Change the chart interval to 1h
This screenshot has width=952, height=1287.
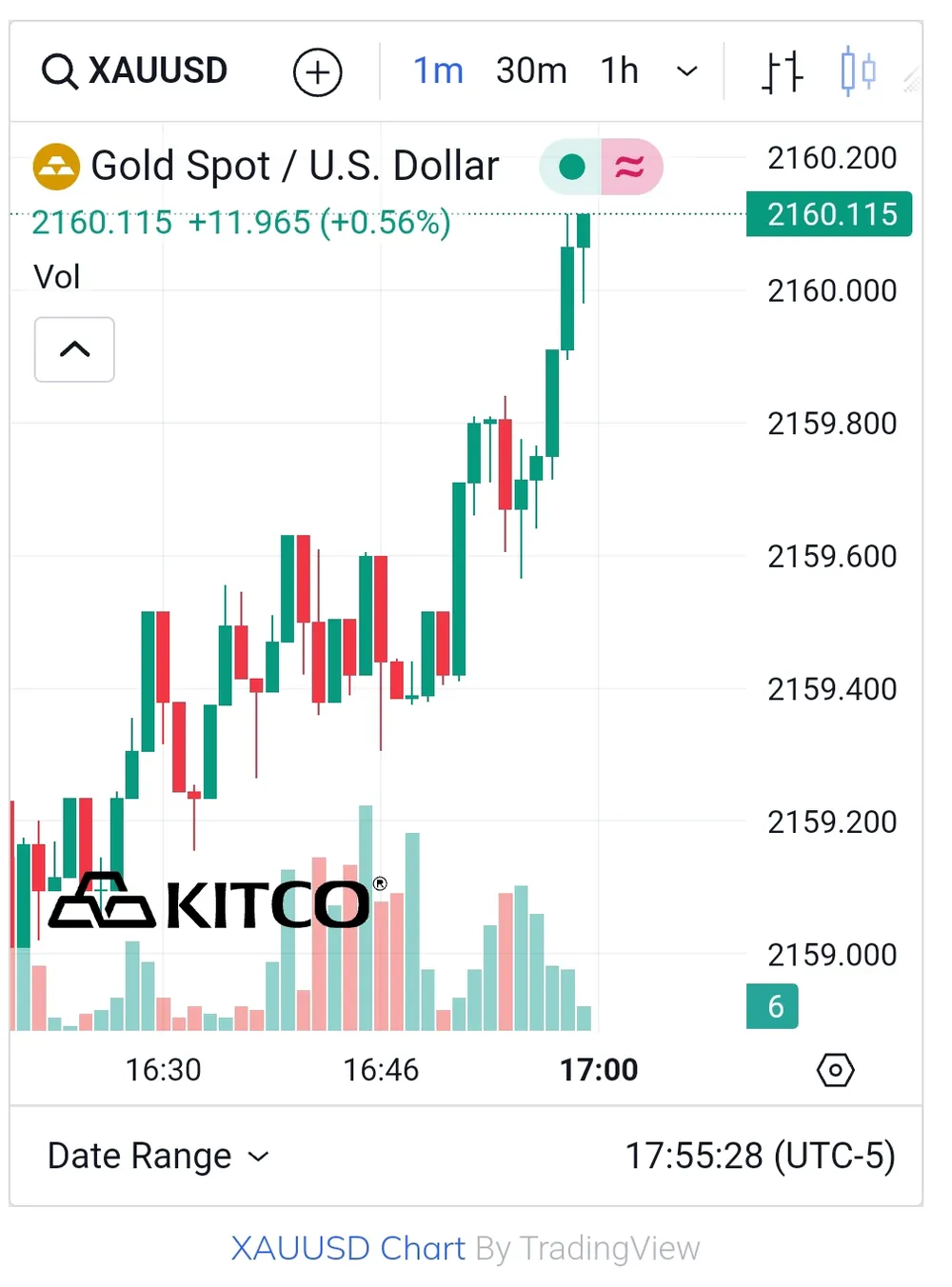tap(619, 71)
